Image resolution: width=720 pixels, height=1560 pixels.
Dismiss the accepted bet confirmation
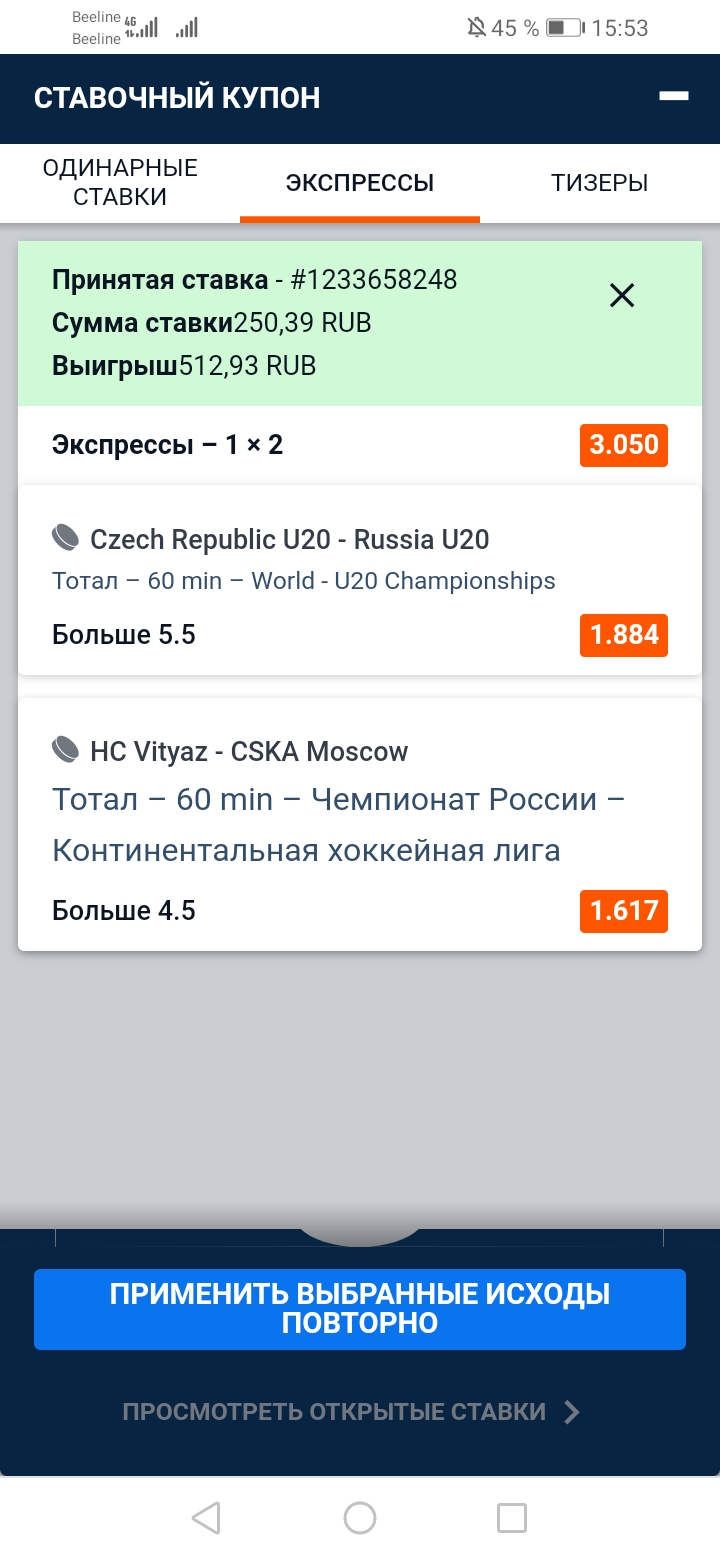coord(622,295)
